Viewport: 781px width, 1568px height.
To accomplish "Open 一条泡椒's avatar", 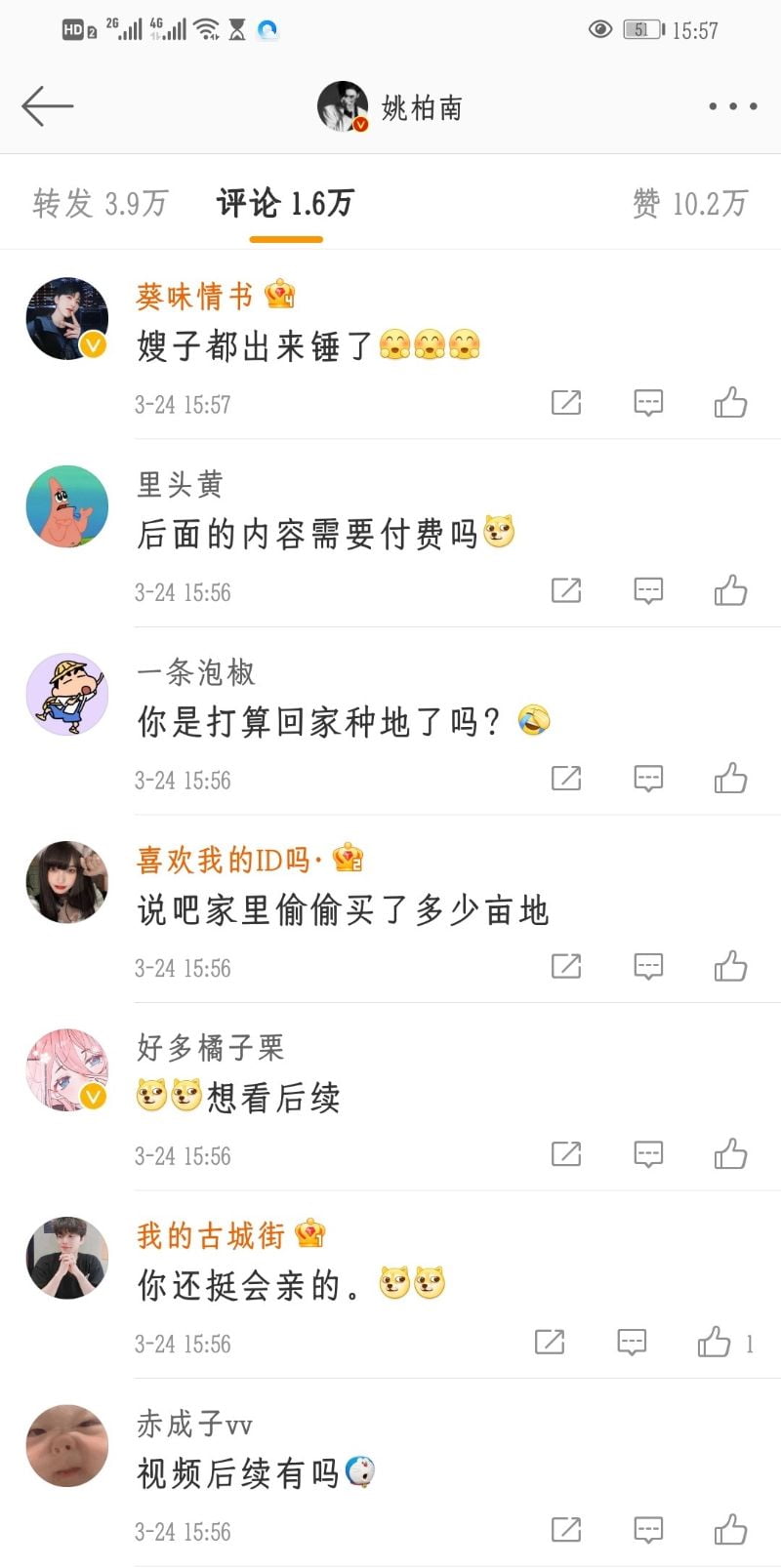I will 66,695.
